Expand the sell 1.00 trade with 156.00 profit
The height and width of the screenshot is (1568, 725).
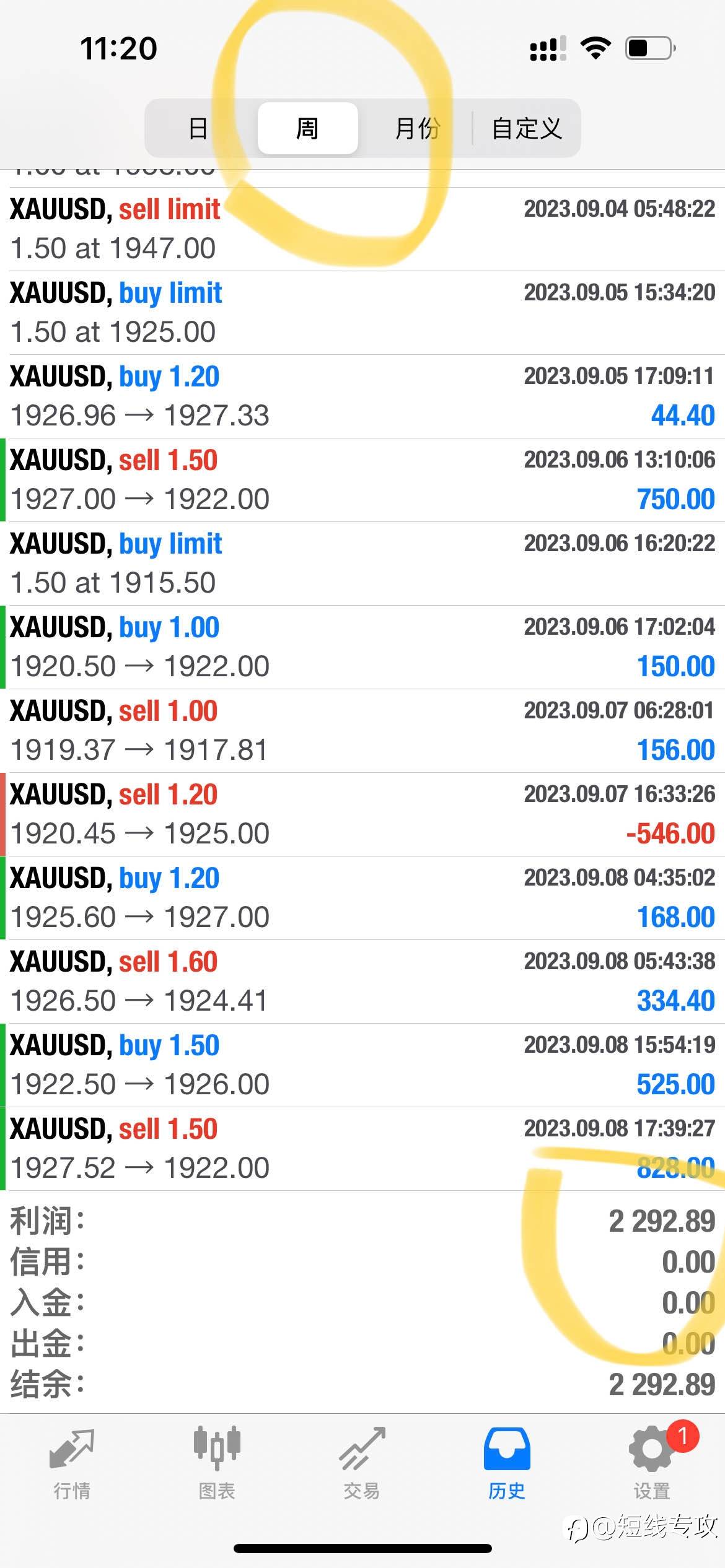[362, 731]
